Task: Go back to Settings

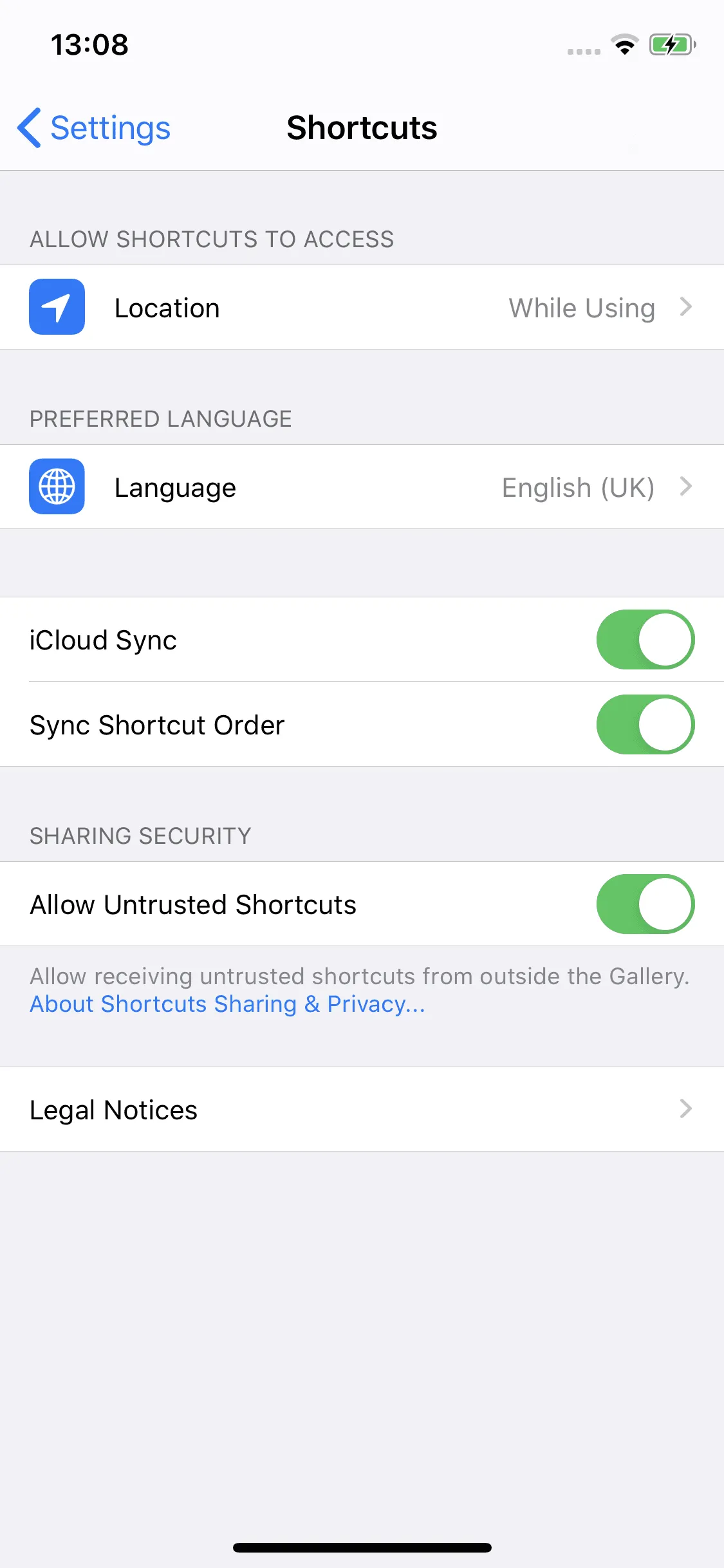Action: 94,127
